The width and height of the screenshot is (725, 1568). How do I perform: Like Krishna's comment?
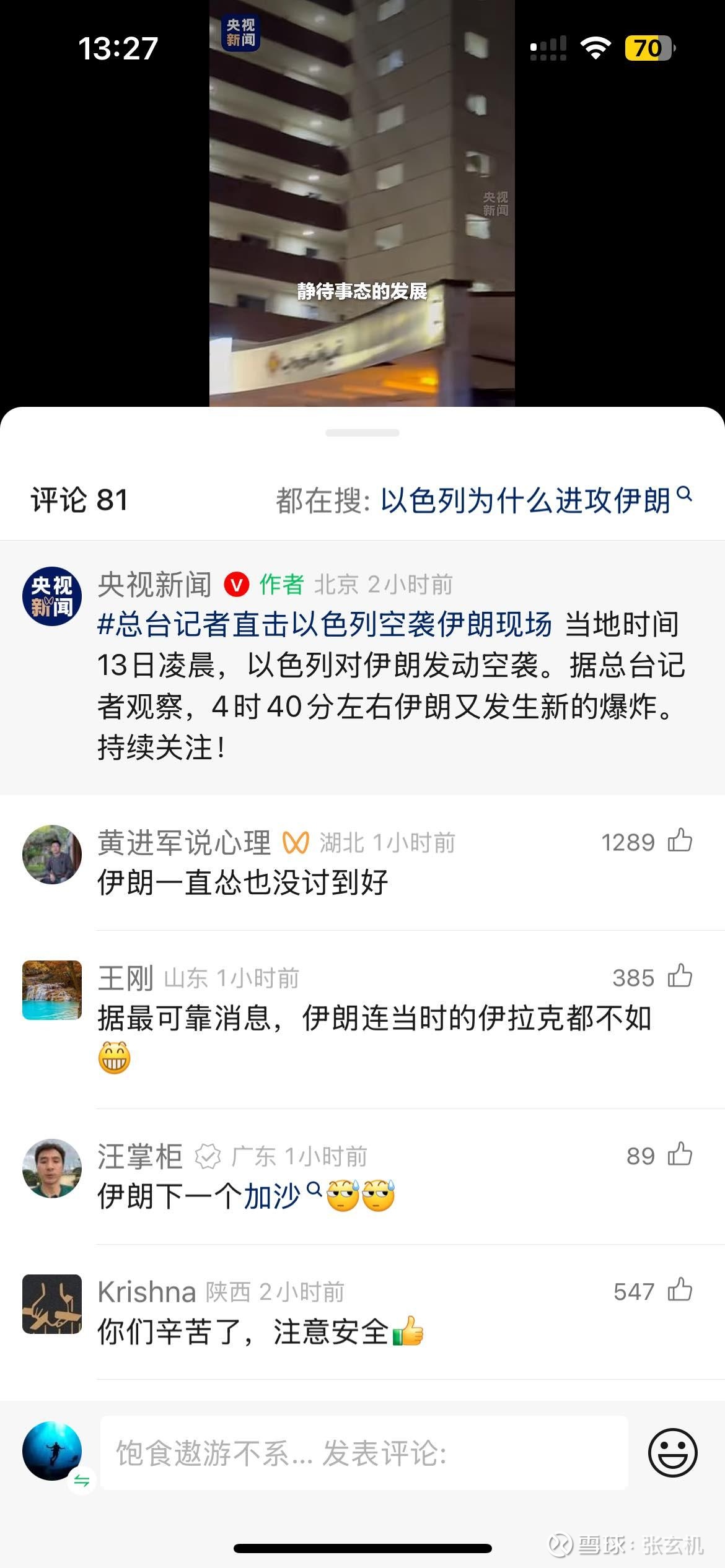[680, 1290]
